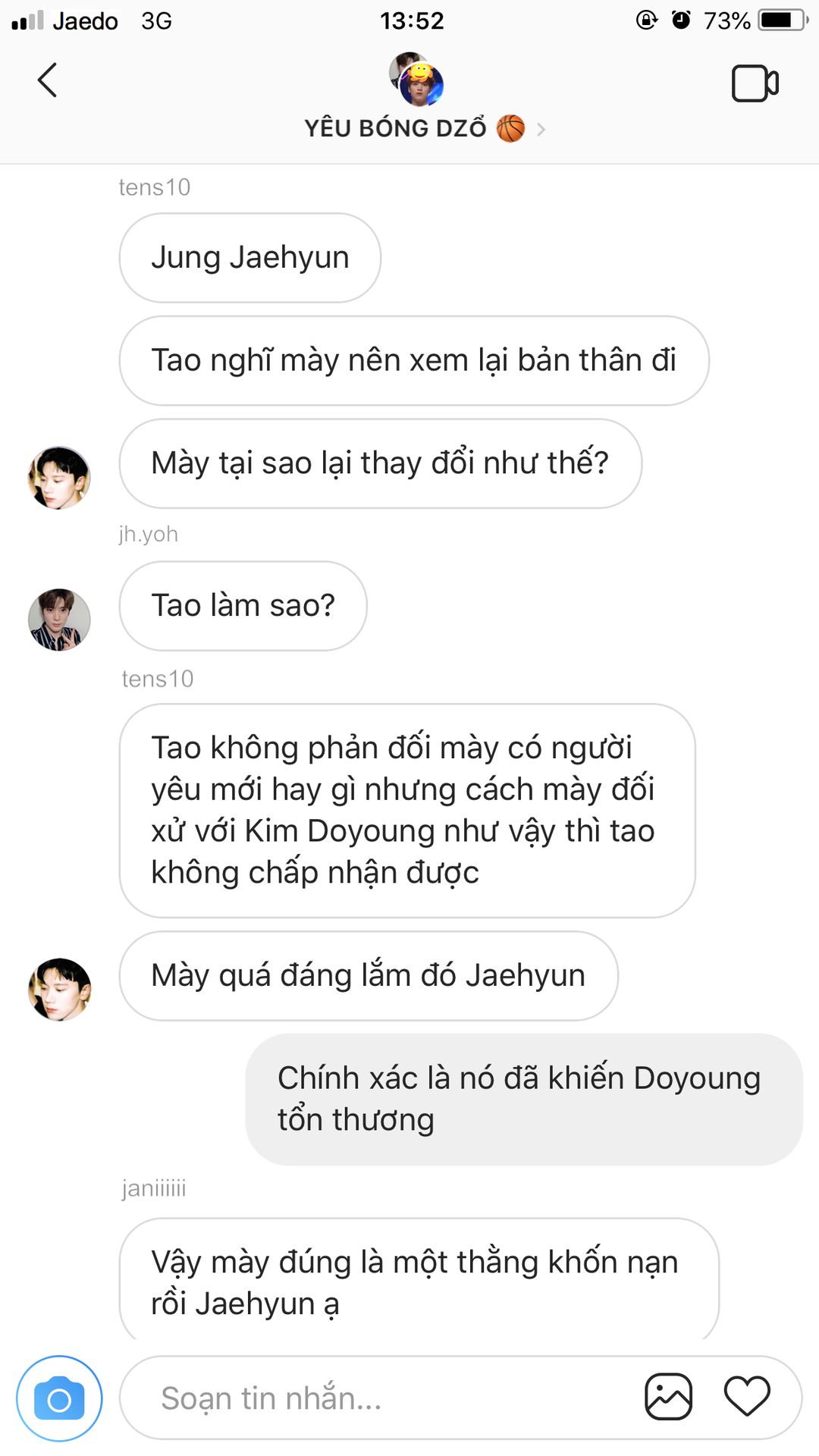The width and height of the screenshot is (819, 1456).
Task: Go back to the message list
Action: click(47, 80)
